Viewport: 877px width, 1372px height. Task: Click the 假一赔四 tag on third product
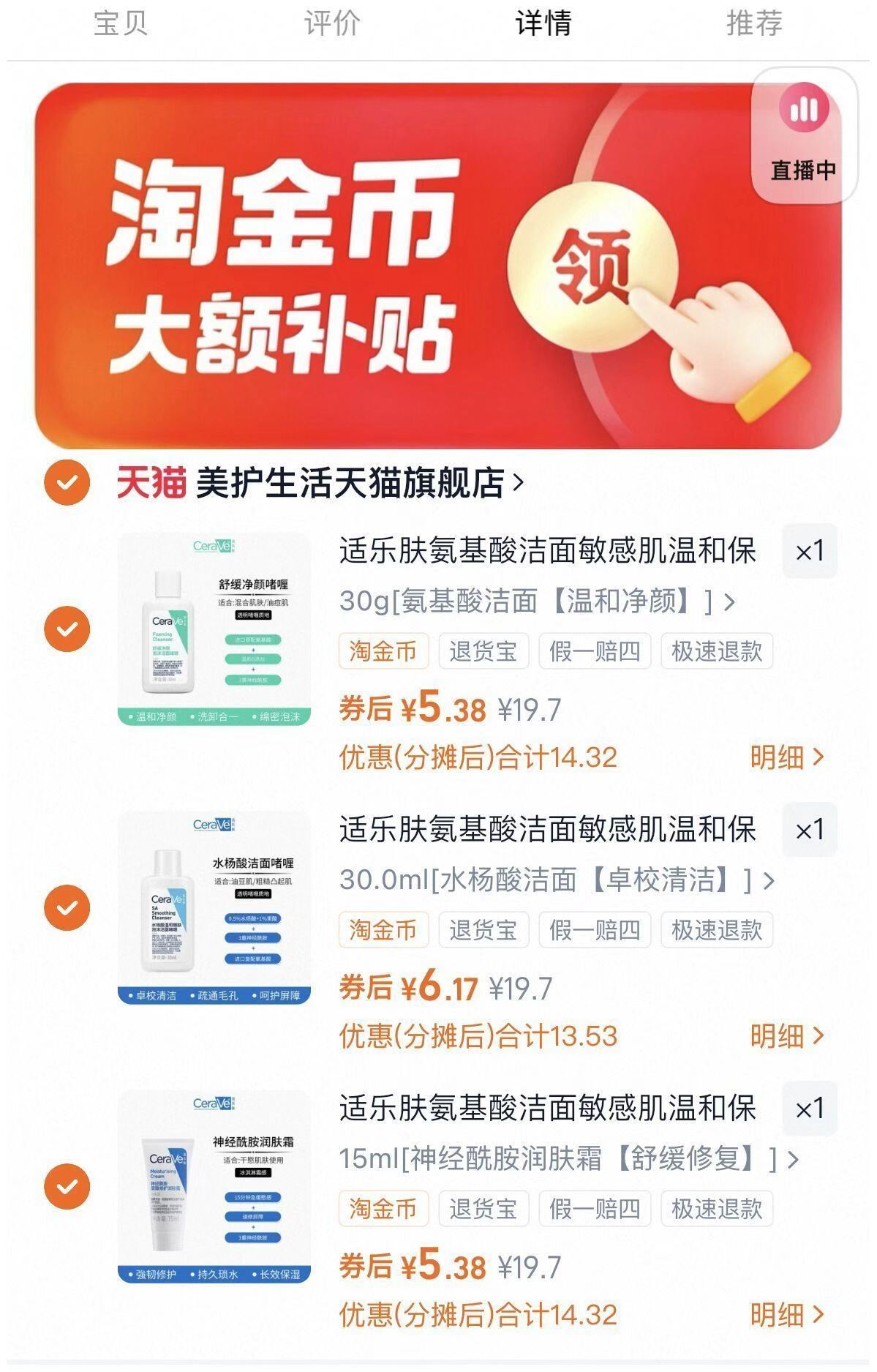(595, 1208)
